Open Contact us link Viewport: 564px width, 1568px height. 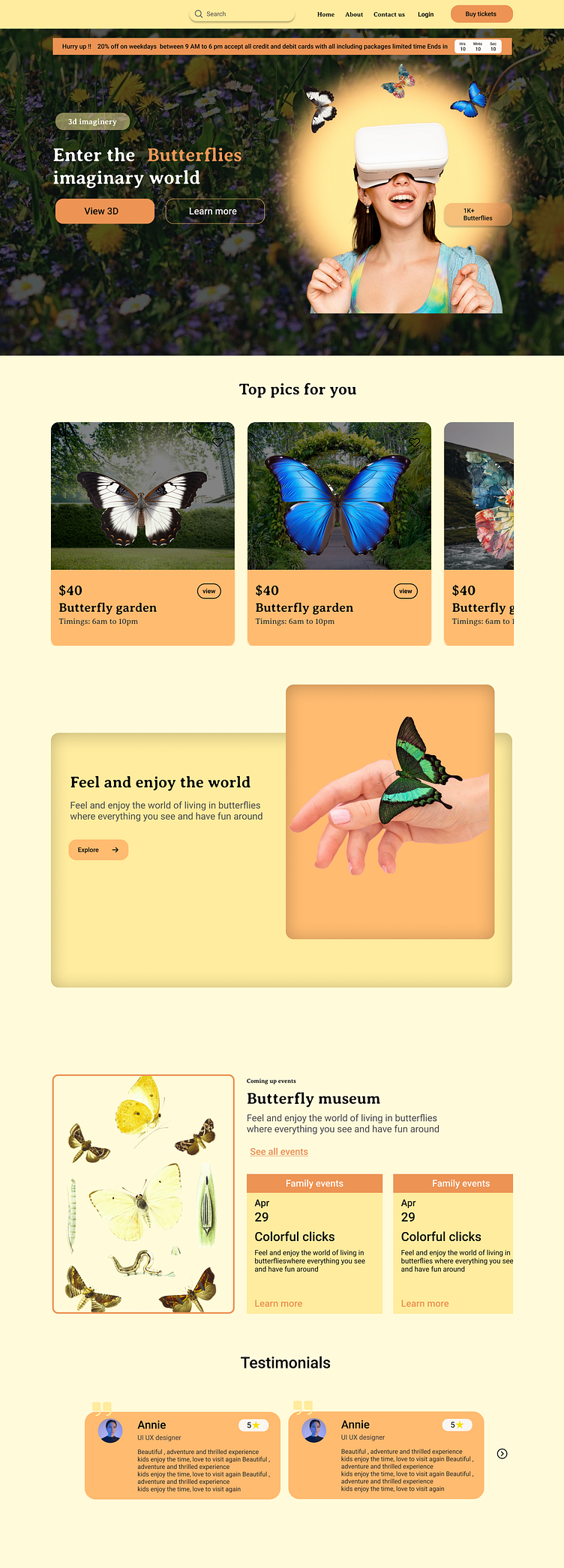(388, 14)
